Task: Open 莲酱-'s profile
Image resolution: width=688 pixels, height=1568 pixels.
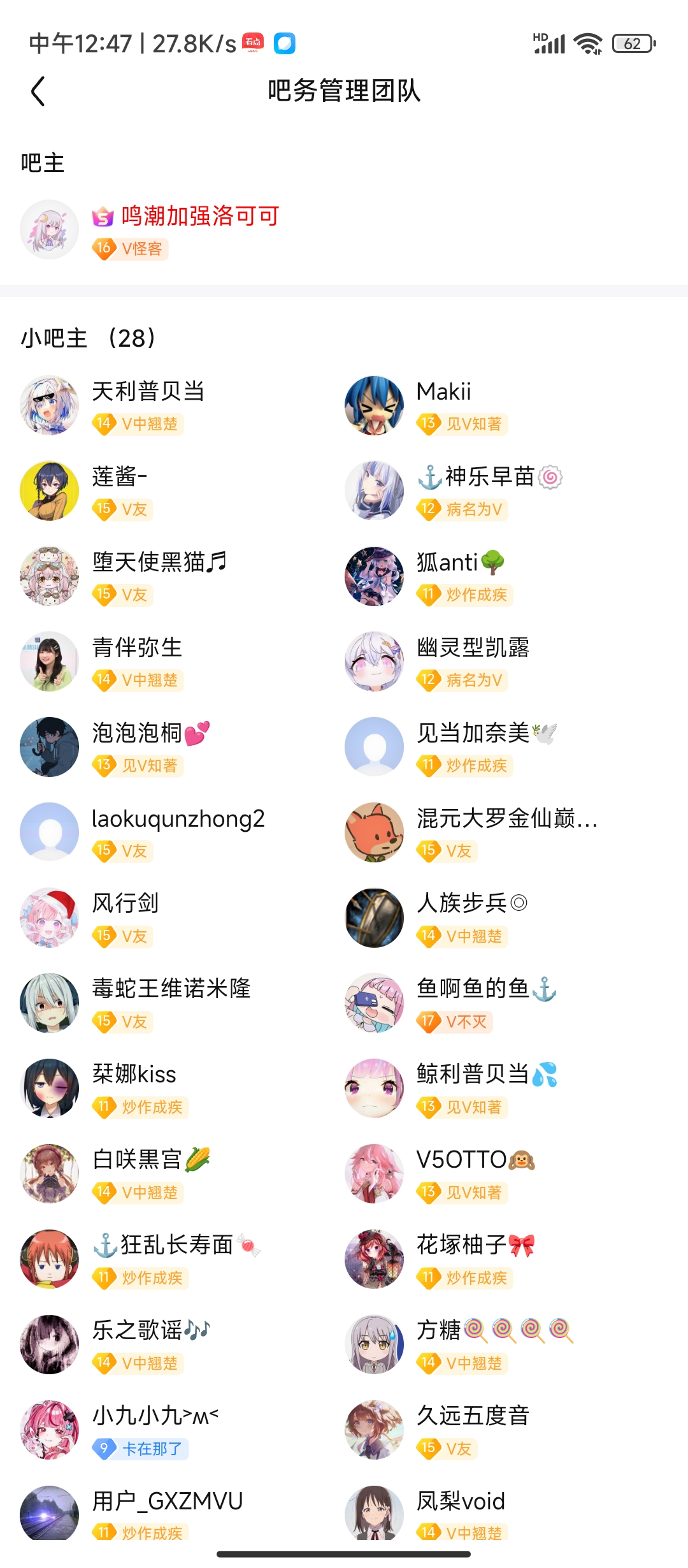Action: pyautogui.click(x=120, y=477)
